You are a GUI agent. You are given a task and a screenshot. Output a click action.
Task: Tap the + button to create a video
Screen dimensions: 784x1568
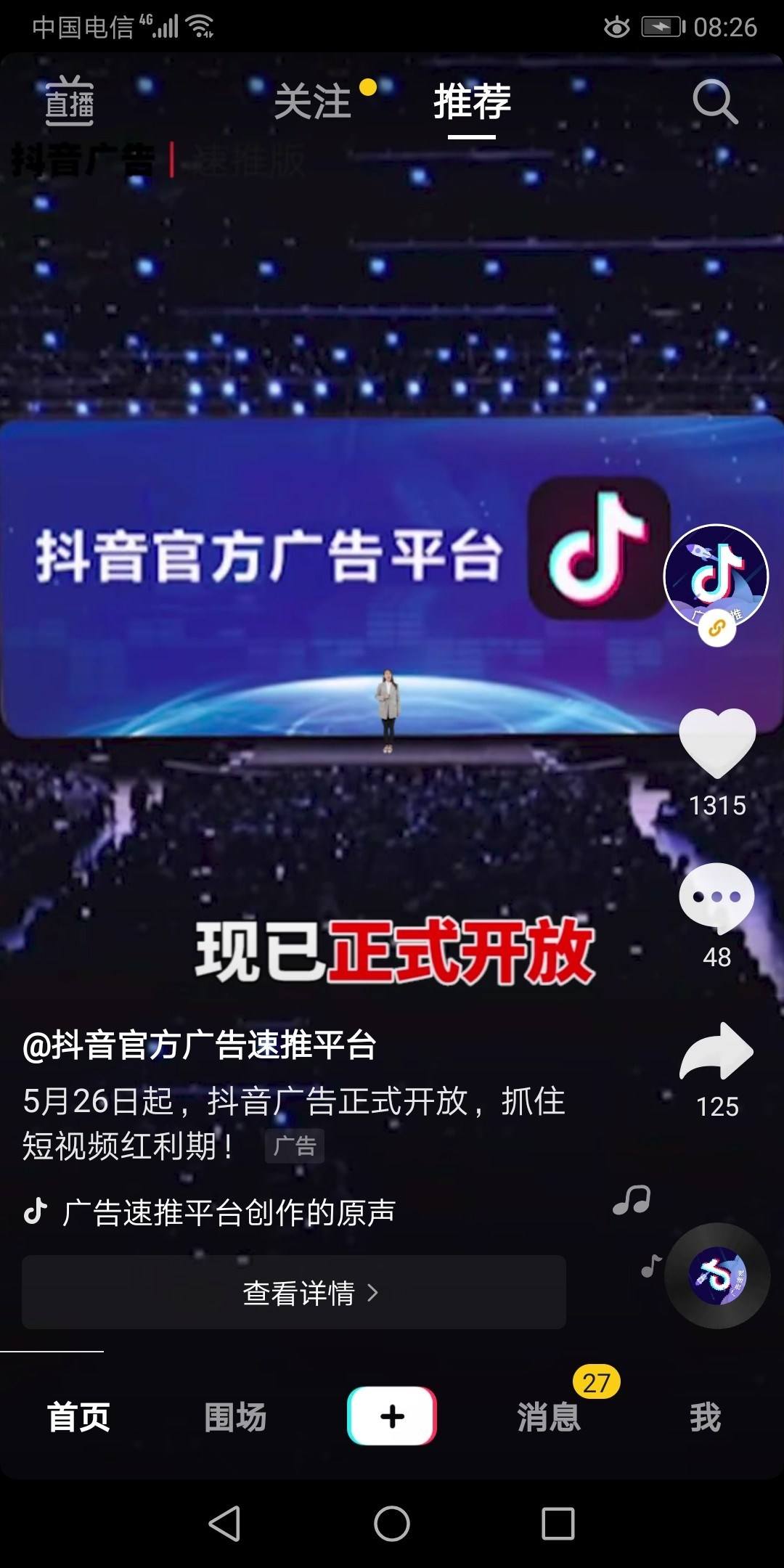tap(391, 1416)
